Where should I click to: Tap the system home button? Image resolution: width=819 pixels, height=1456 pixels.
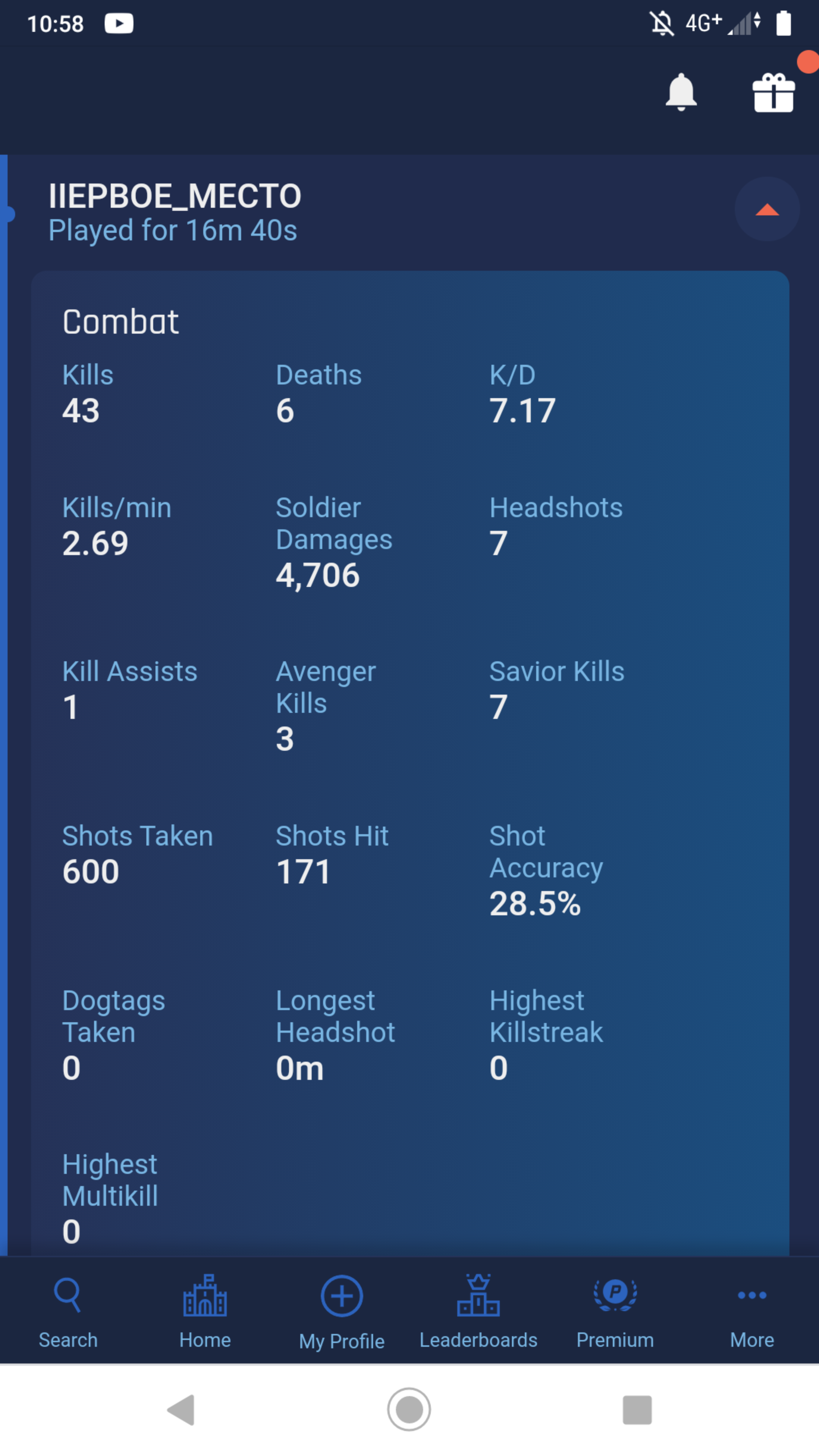coord(409,1410)
